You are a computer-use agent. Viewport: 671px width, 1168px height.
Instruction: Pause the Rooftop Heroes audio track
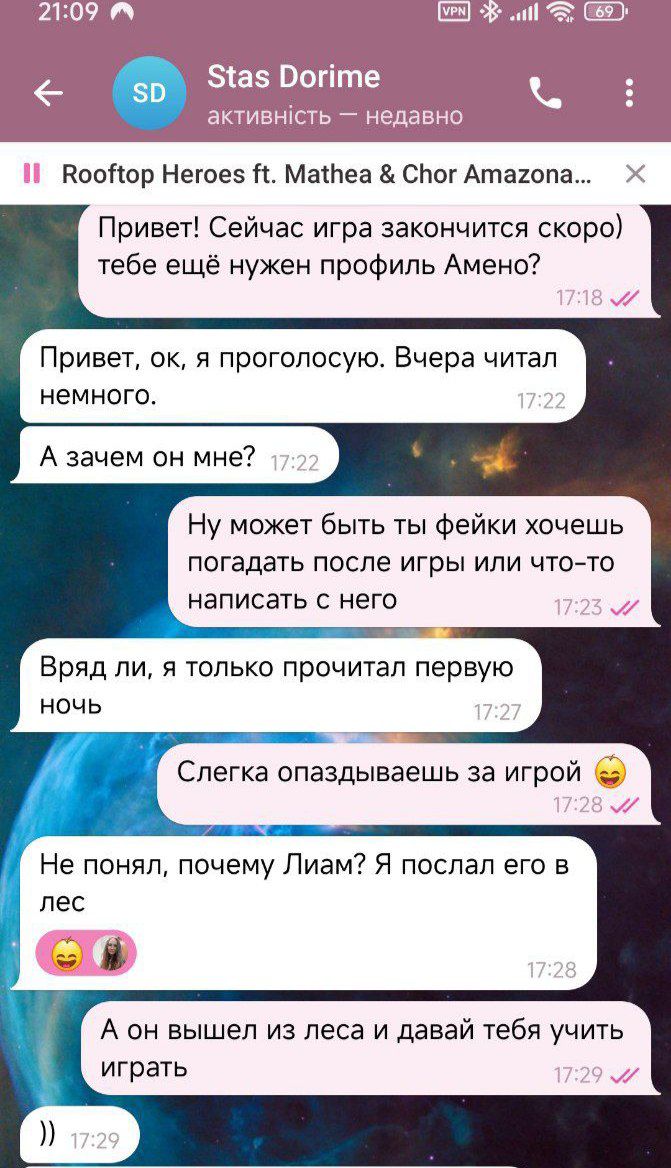(x=32, y=174)
